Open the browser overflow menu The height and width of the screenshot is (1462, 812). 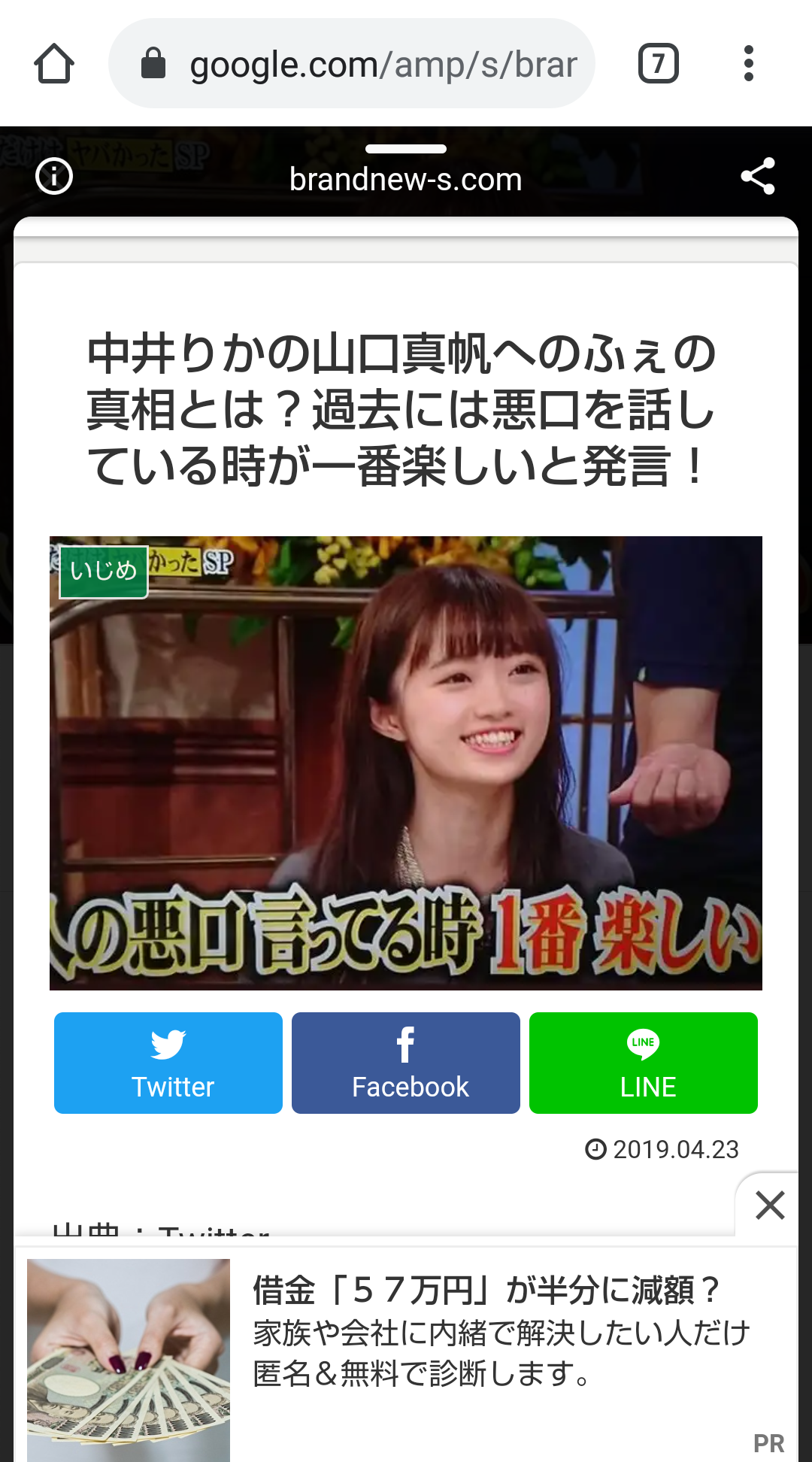pyautogui.click(x=748, y=64)
